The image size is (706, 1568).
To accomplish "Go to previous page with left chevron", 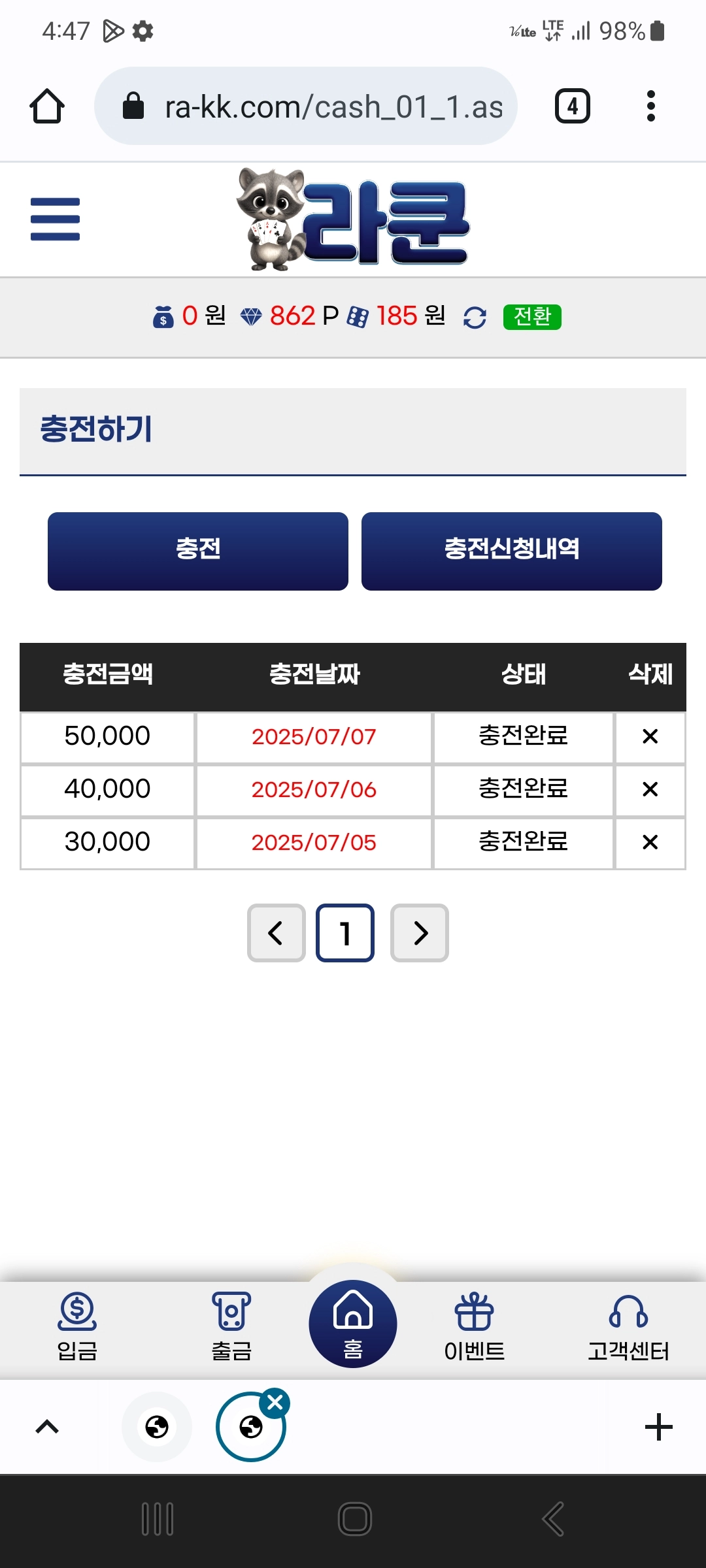I will [276, 933].
